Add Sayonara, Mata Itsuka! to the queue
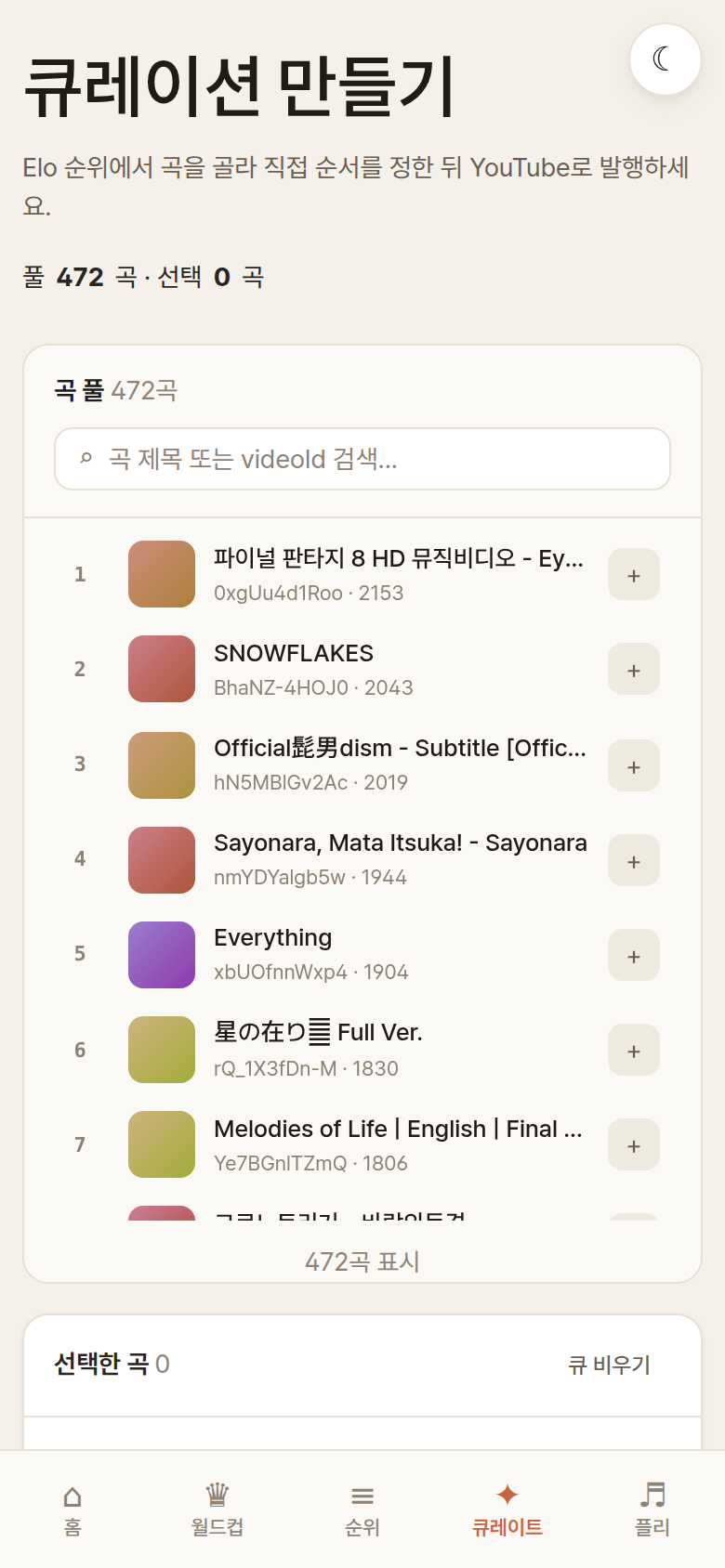The image size is (725, 1568). click(634, 861)
